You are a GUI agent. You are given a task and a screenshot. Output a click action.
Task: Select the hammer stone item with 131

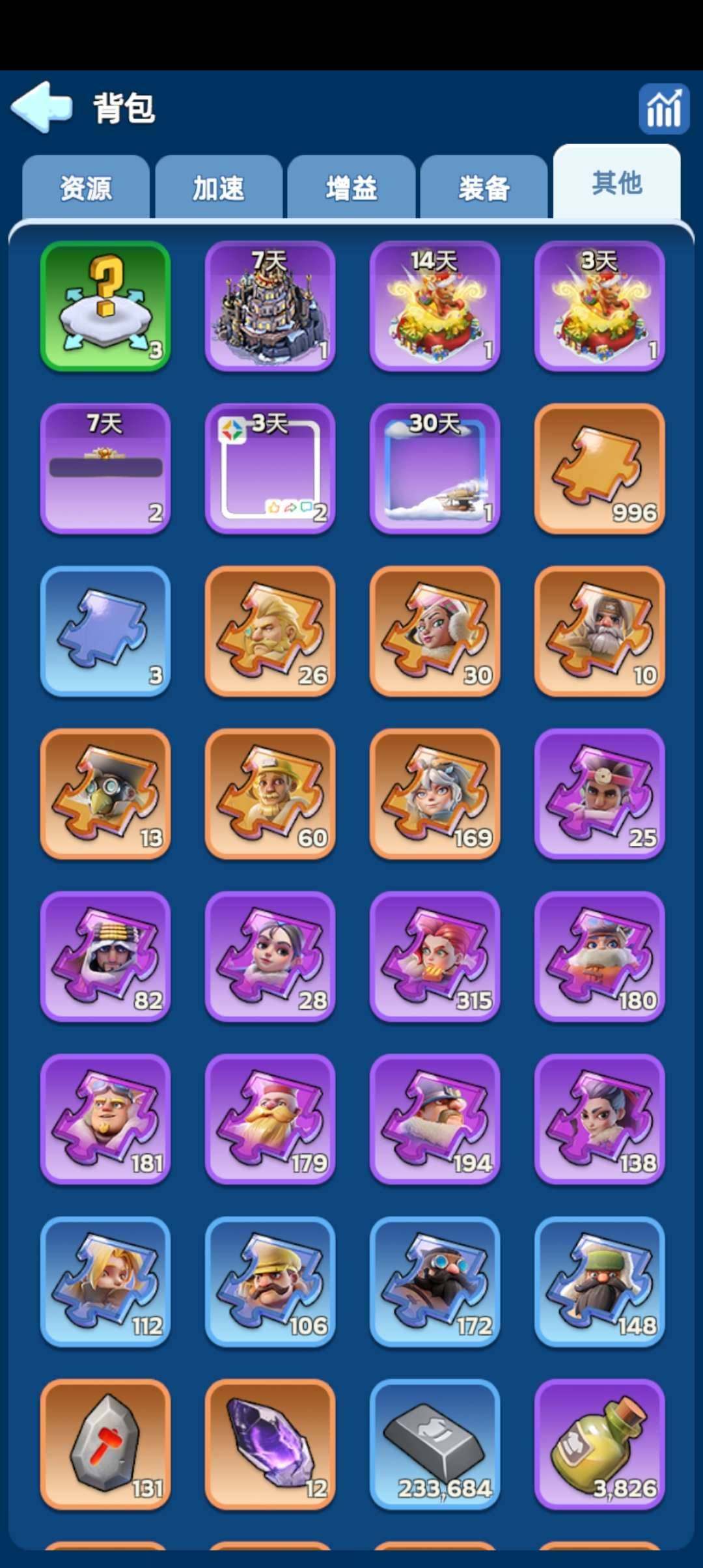click(x=105, y=1444)
